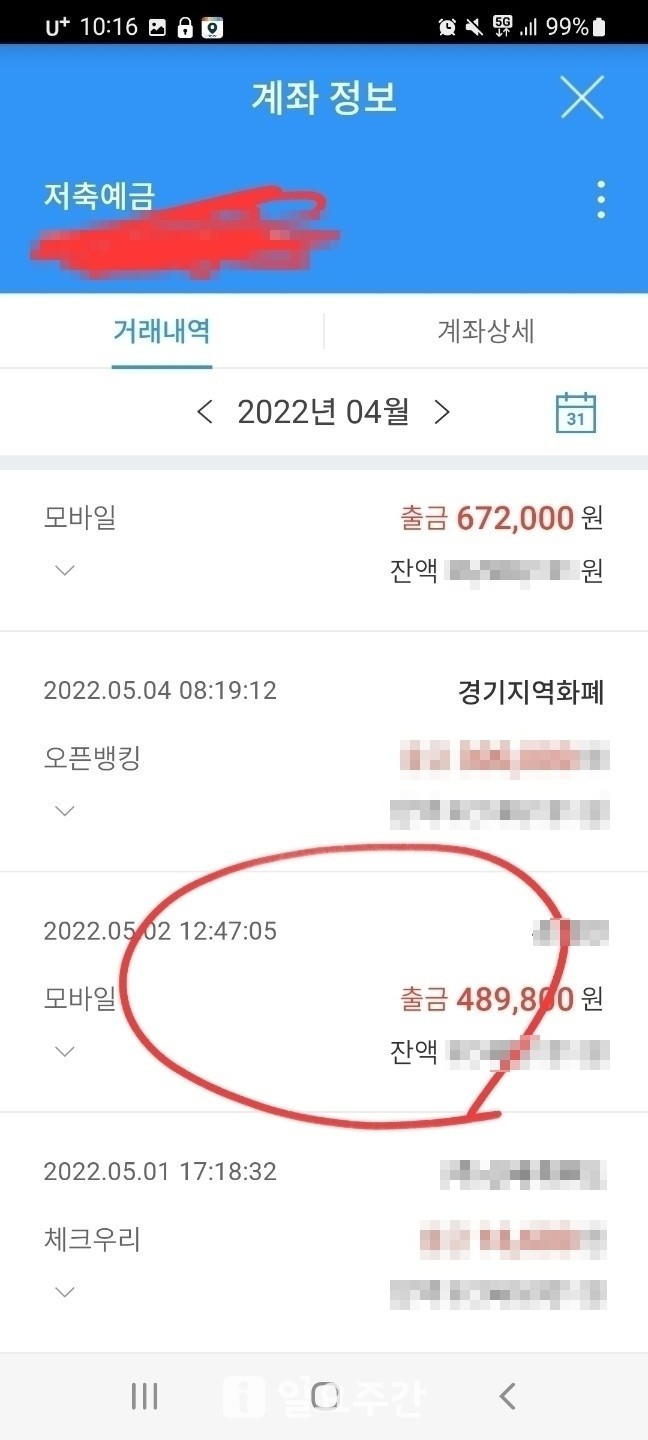Go to the previous month

(205, 412)
